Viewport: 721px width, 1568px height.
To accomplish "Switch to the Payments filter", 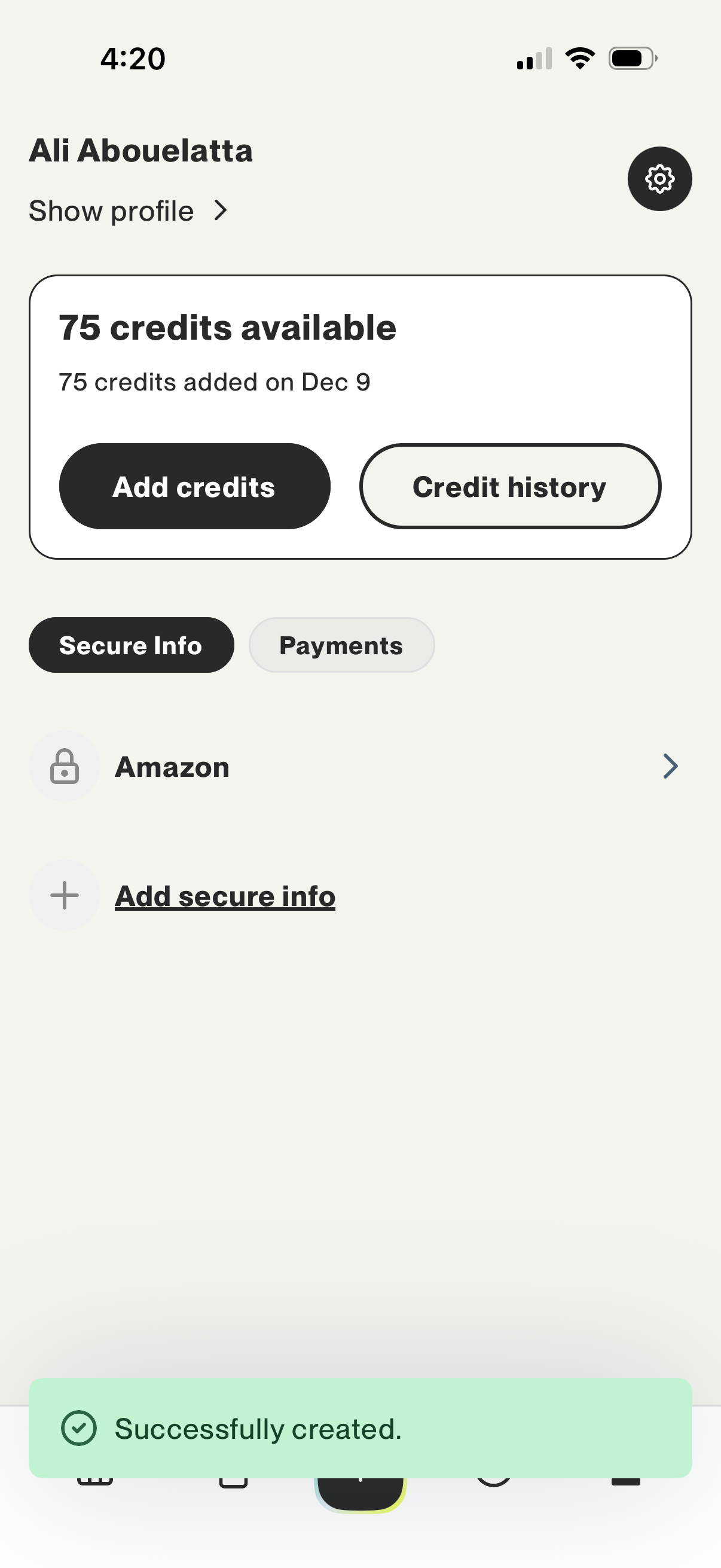I will click(x=341, y=645).
